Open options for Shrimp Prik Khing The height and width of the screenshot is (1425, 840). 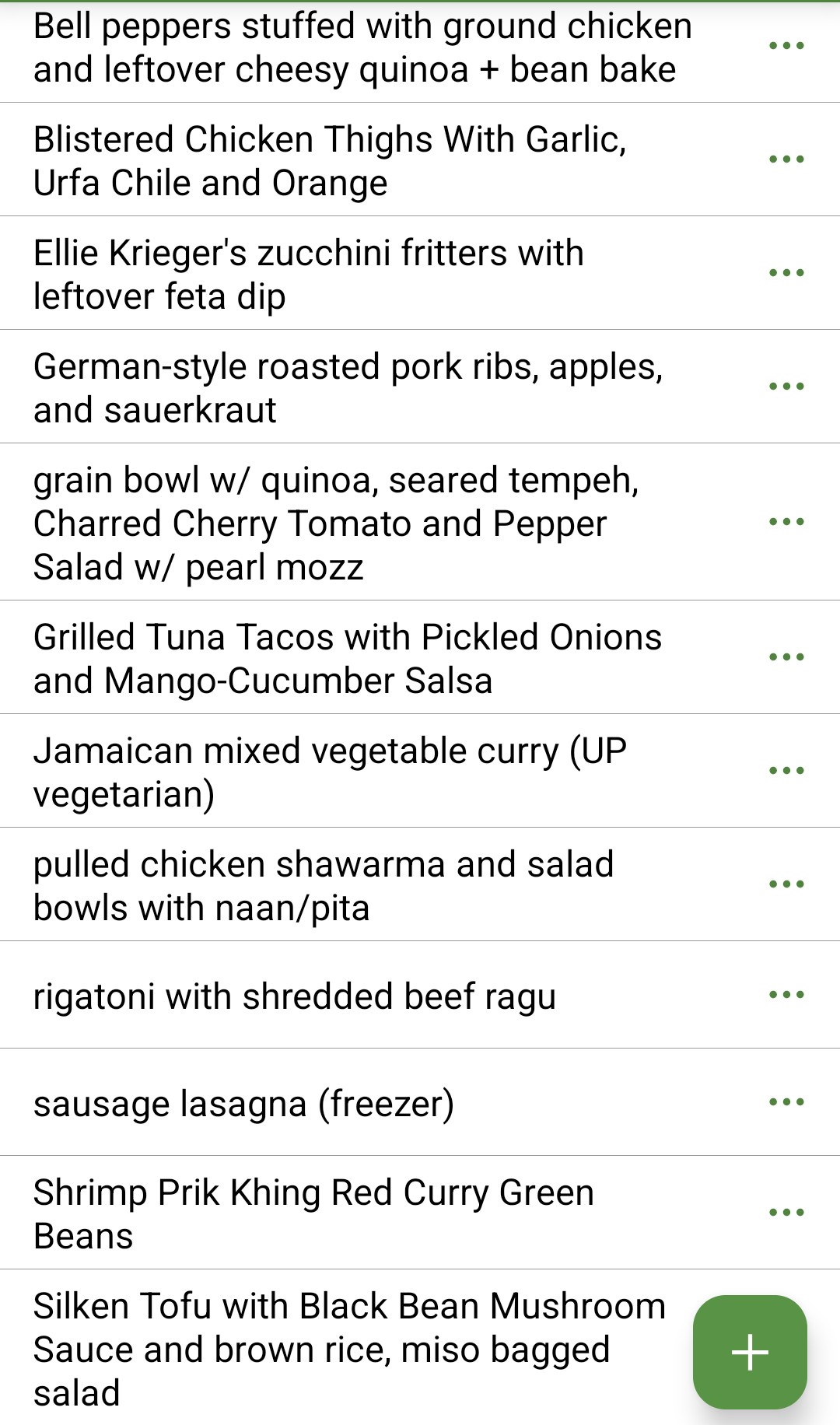point(786,1213)
